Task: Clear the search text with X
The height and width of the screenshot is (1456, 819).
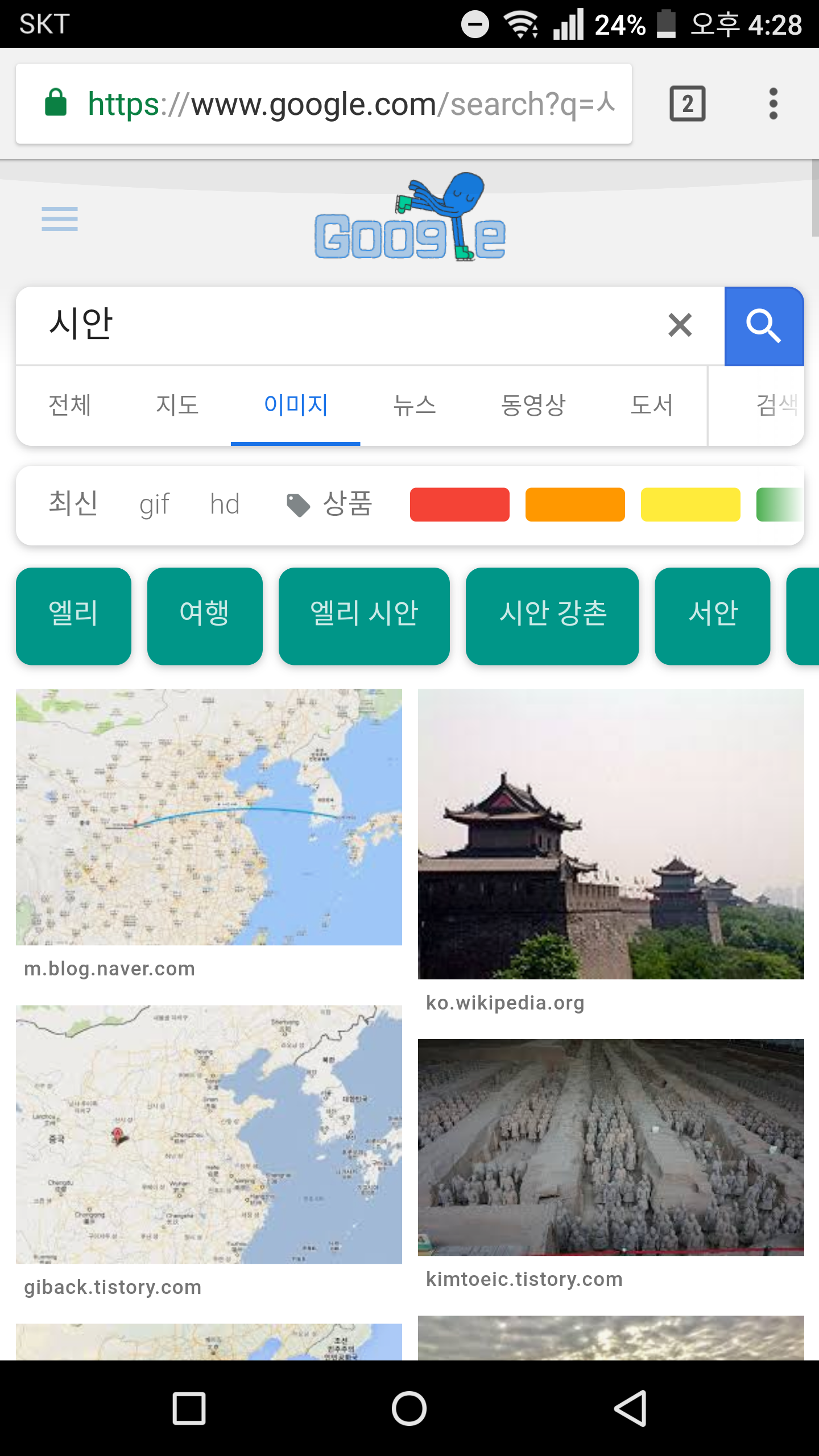Action: tap(680, 325)
